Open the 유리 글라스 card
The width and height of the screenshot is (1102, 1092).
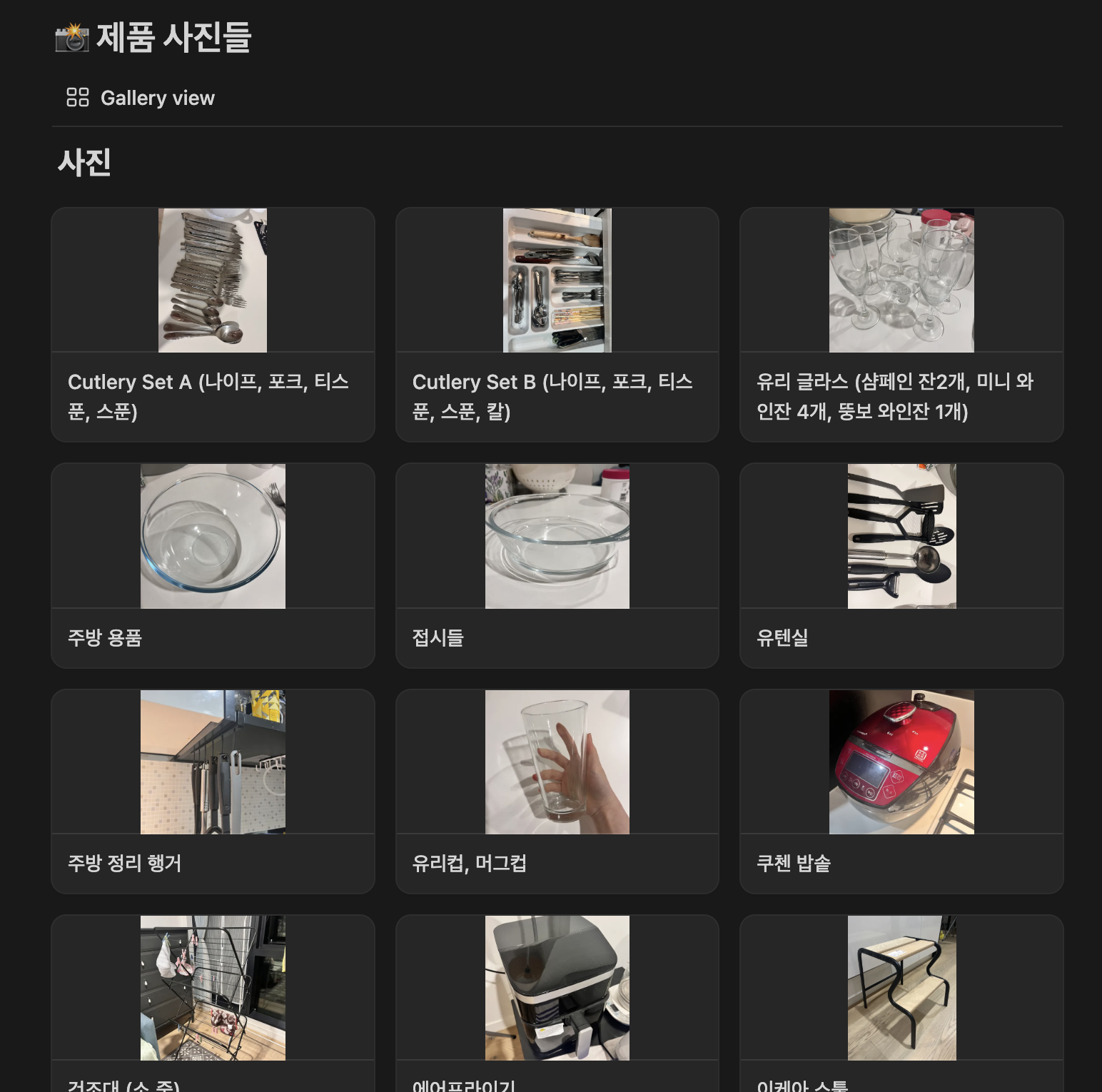pos(901,325)
